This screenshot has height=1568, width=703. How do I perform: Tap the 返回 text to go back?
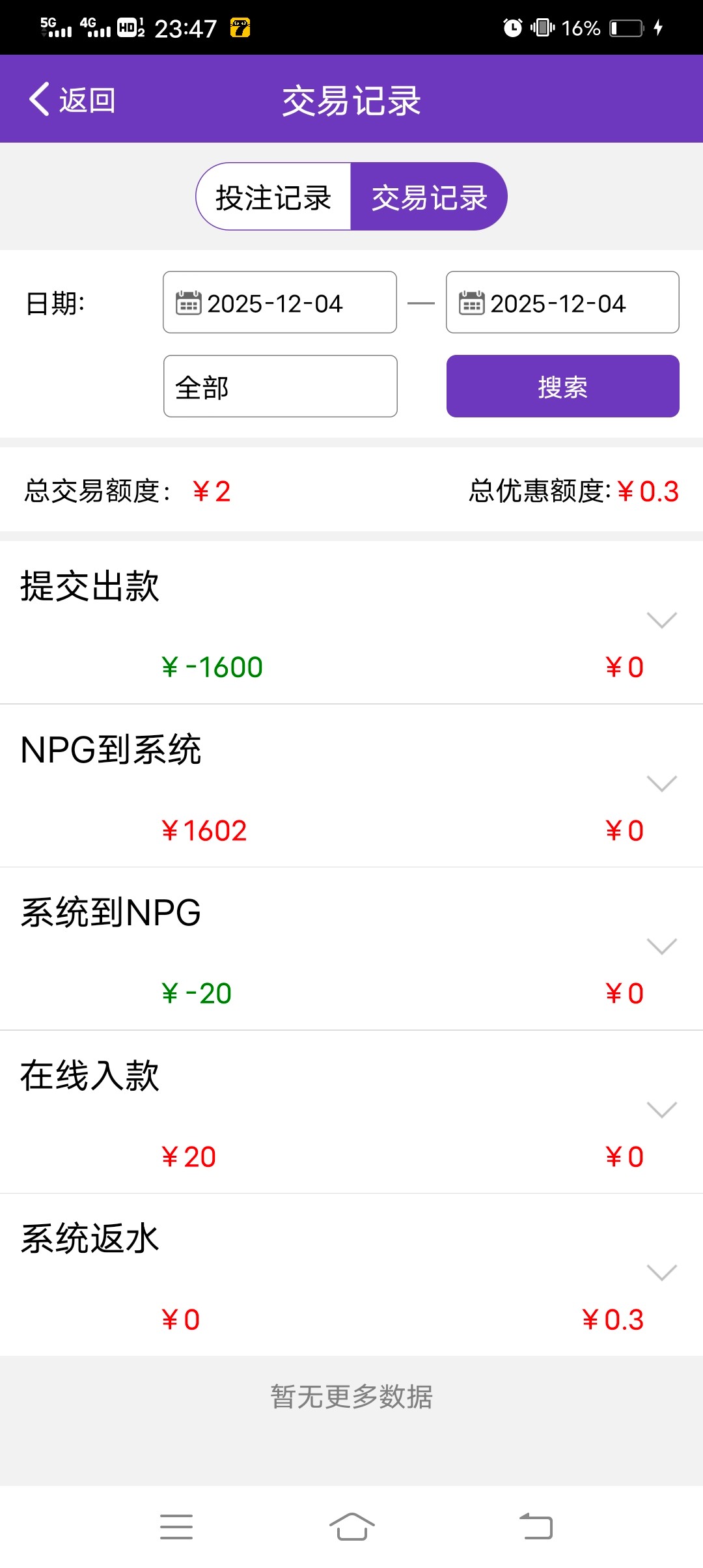85,99
